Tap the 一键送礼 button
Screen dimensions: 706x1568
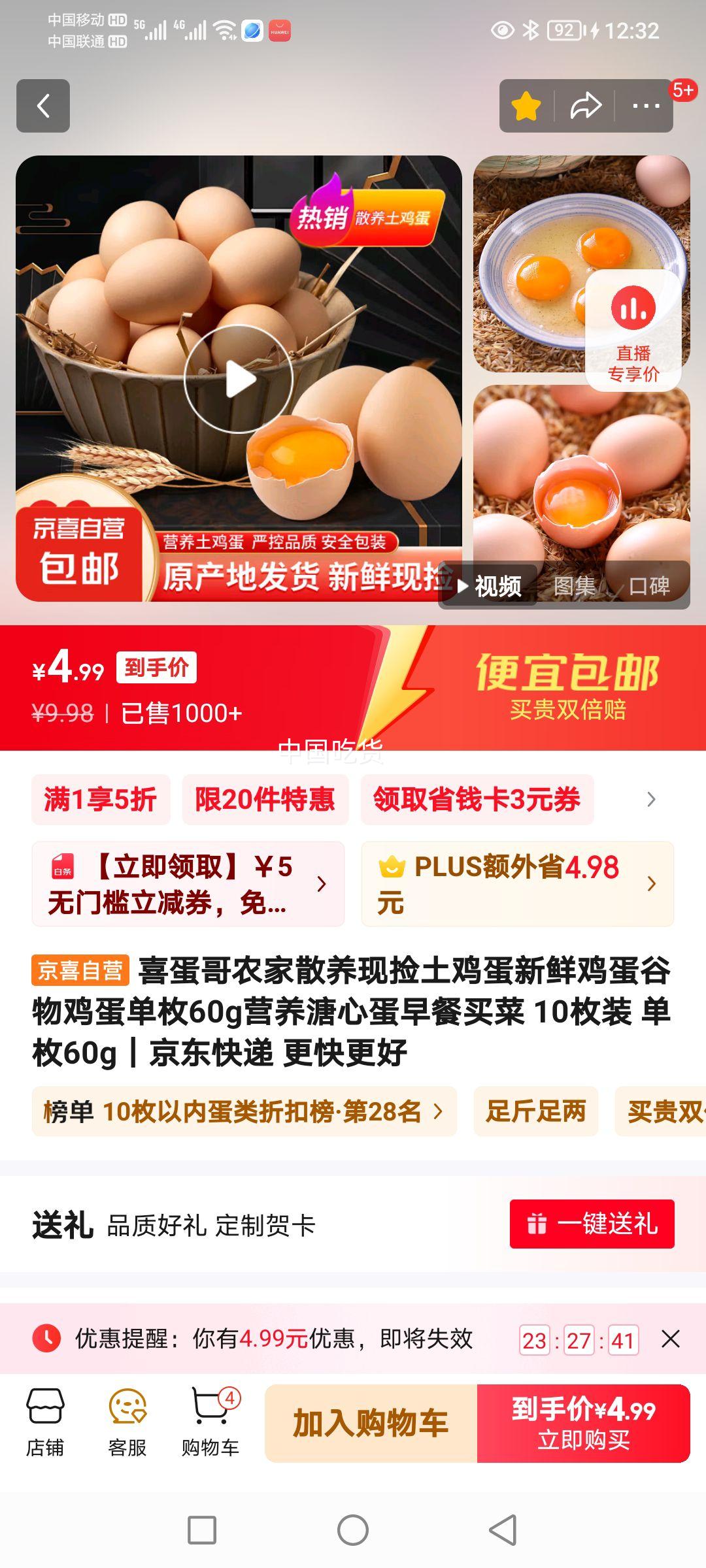click(592, 1224)
